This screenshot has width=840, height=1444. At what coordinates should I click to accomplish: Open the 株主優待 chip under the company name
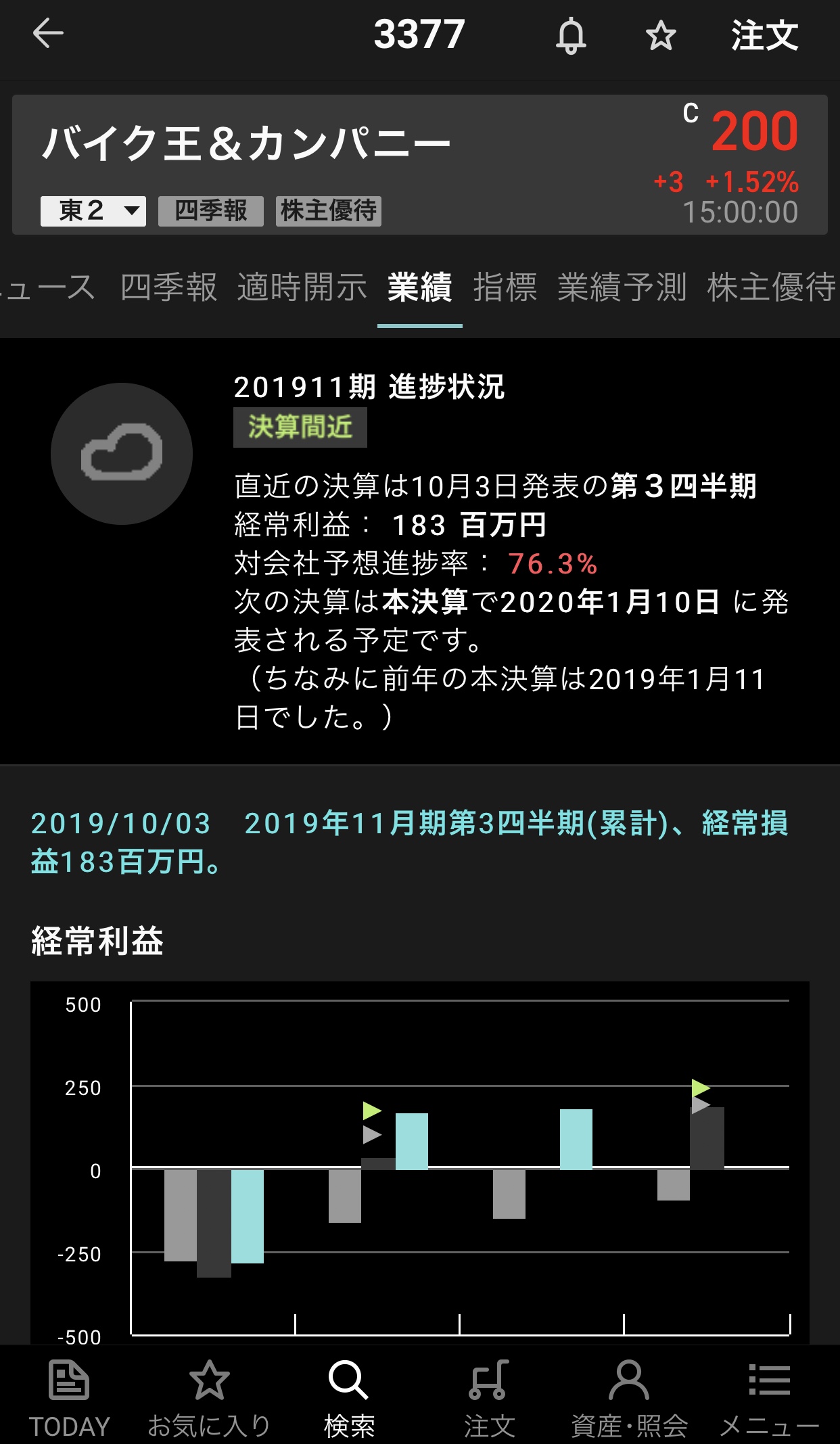tap(329, 211)
